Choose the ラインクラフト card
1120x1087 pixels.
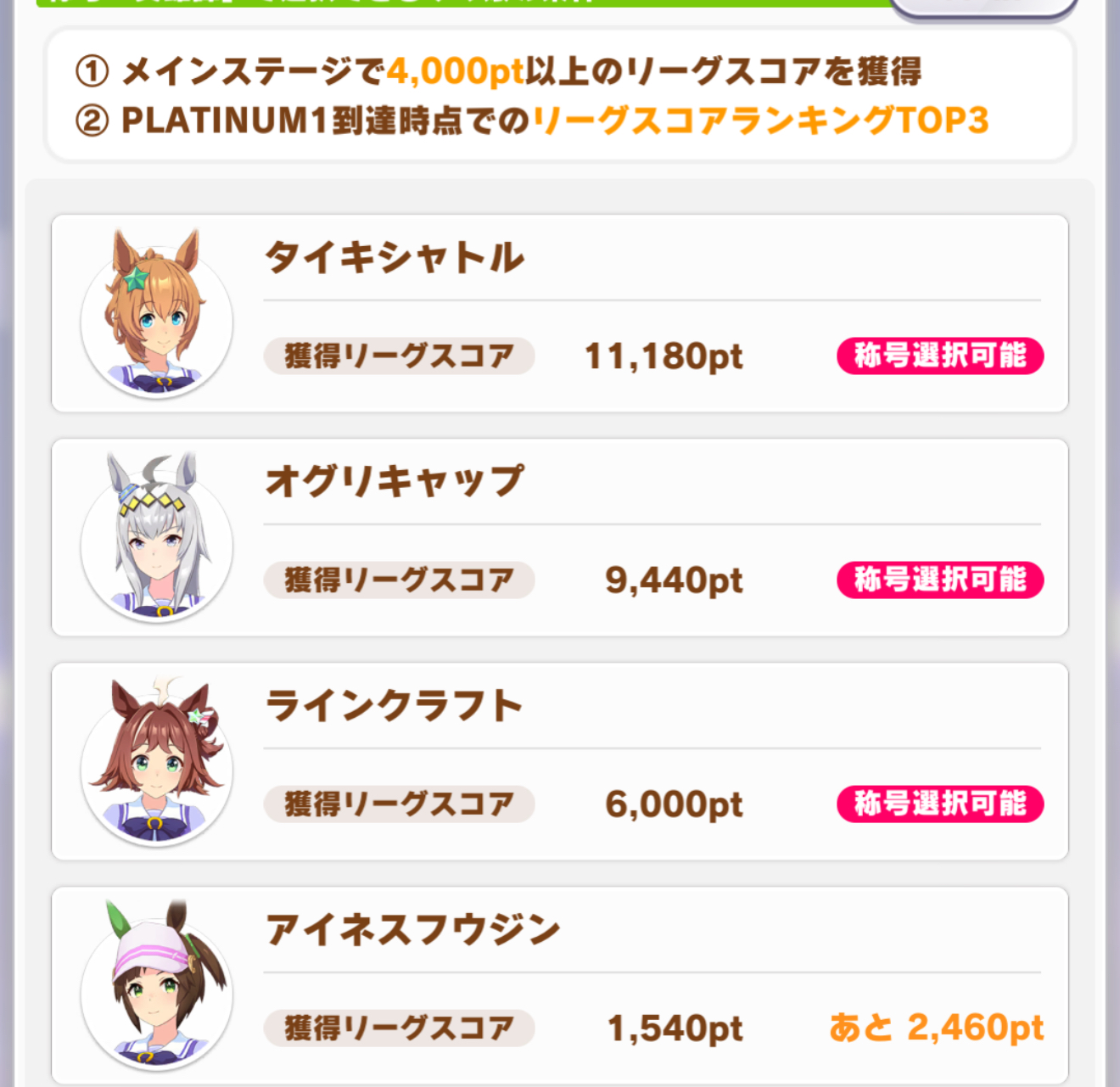pyautogui.click(x=559, y=761)
